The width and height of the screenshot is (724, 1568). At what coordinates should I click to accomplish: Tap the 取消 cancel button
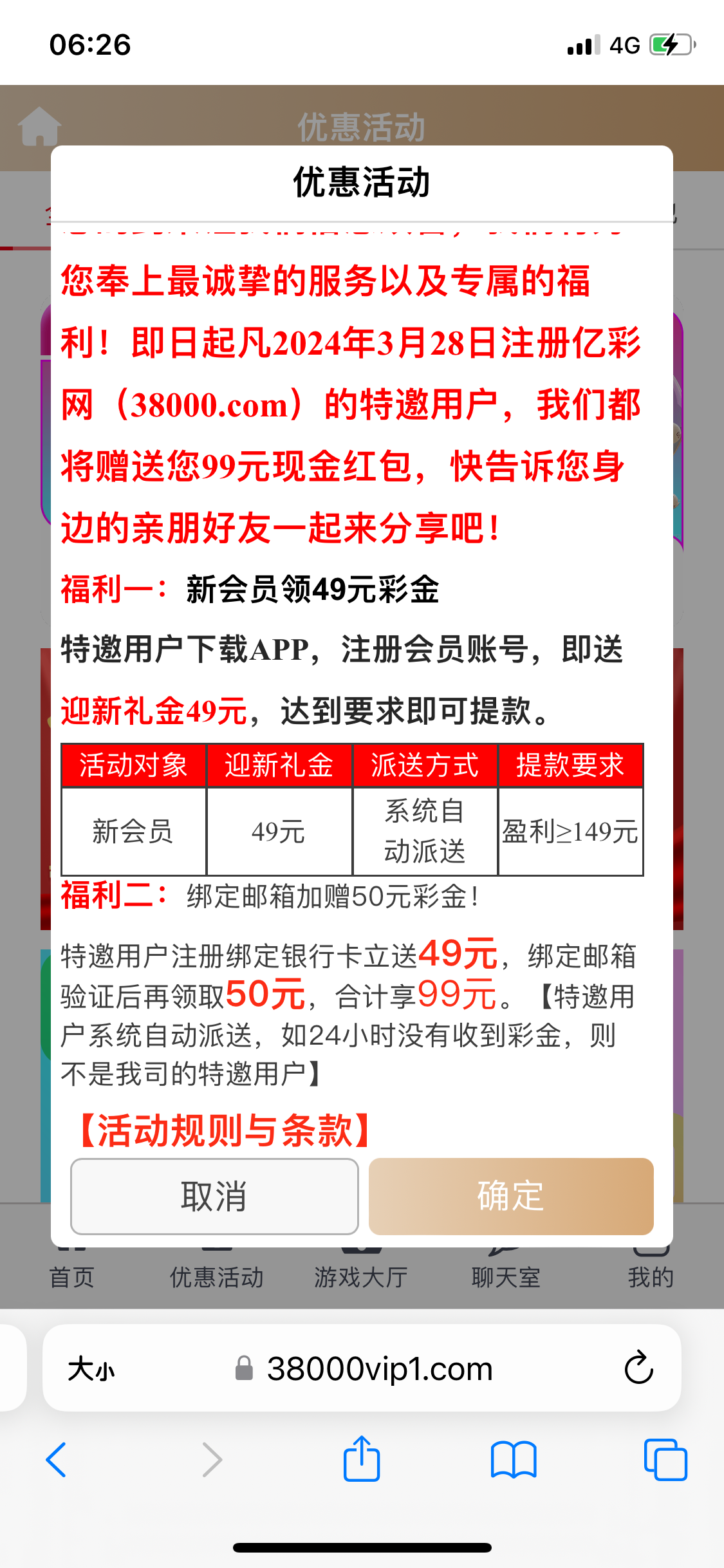tap(214, 1197)
